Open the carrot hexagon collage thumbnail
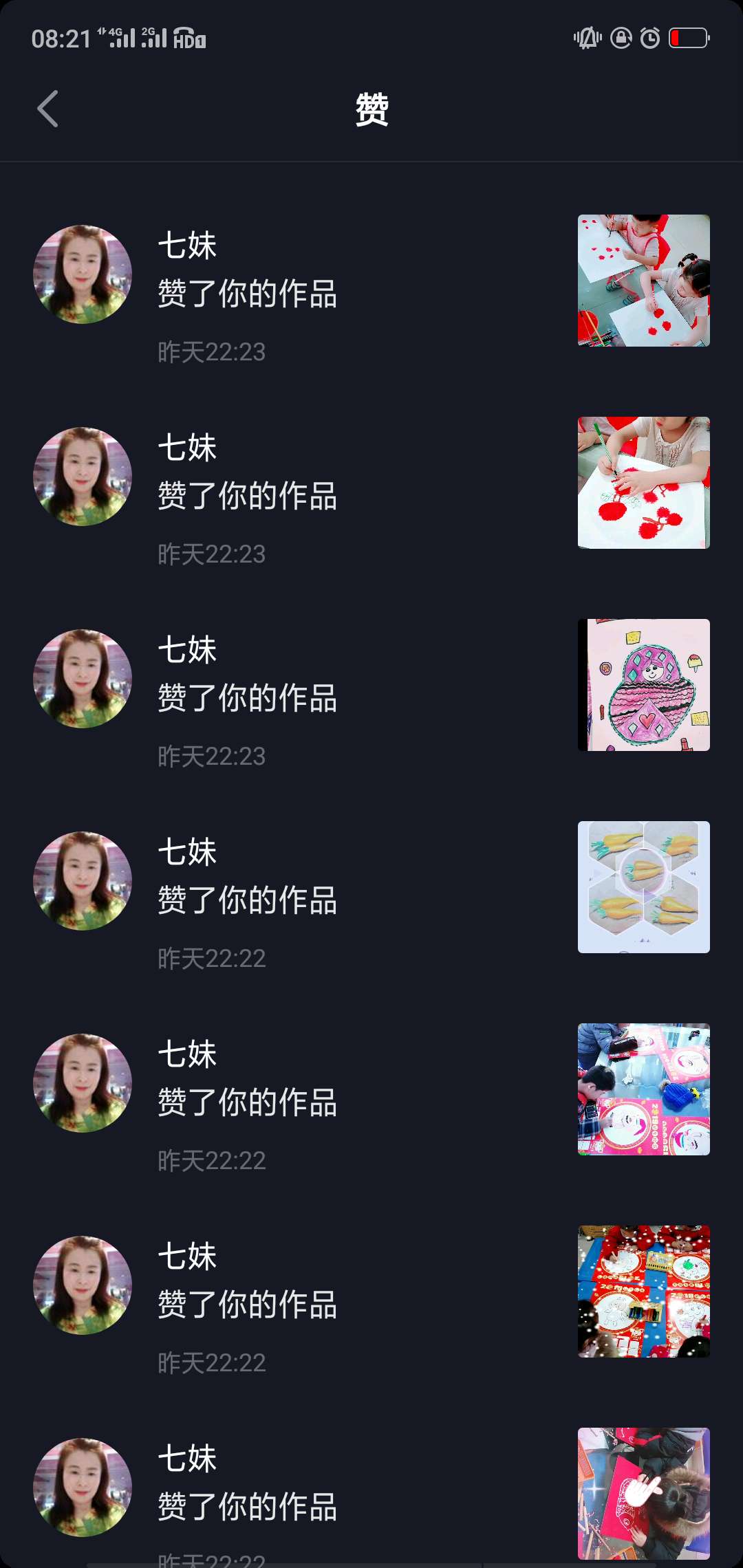This screenshot has height=1568, width=743. (644, 887)
